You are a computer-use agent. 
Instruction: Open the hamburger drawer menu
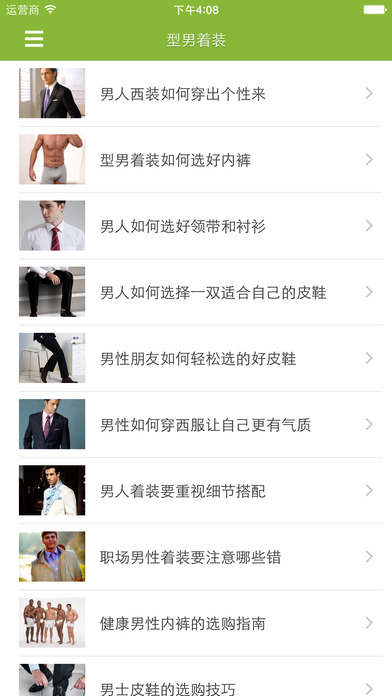click(34, 40)
